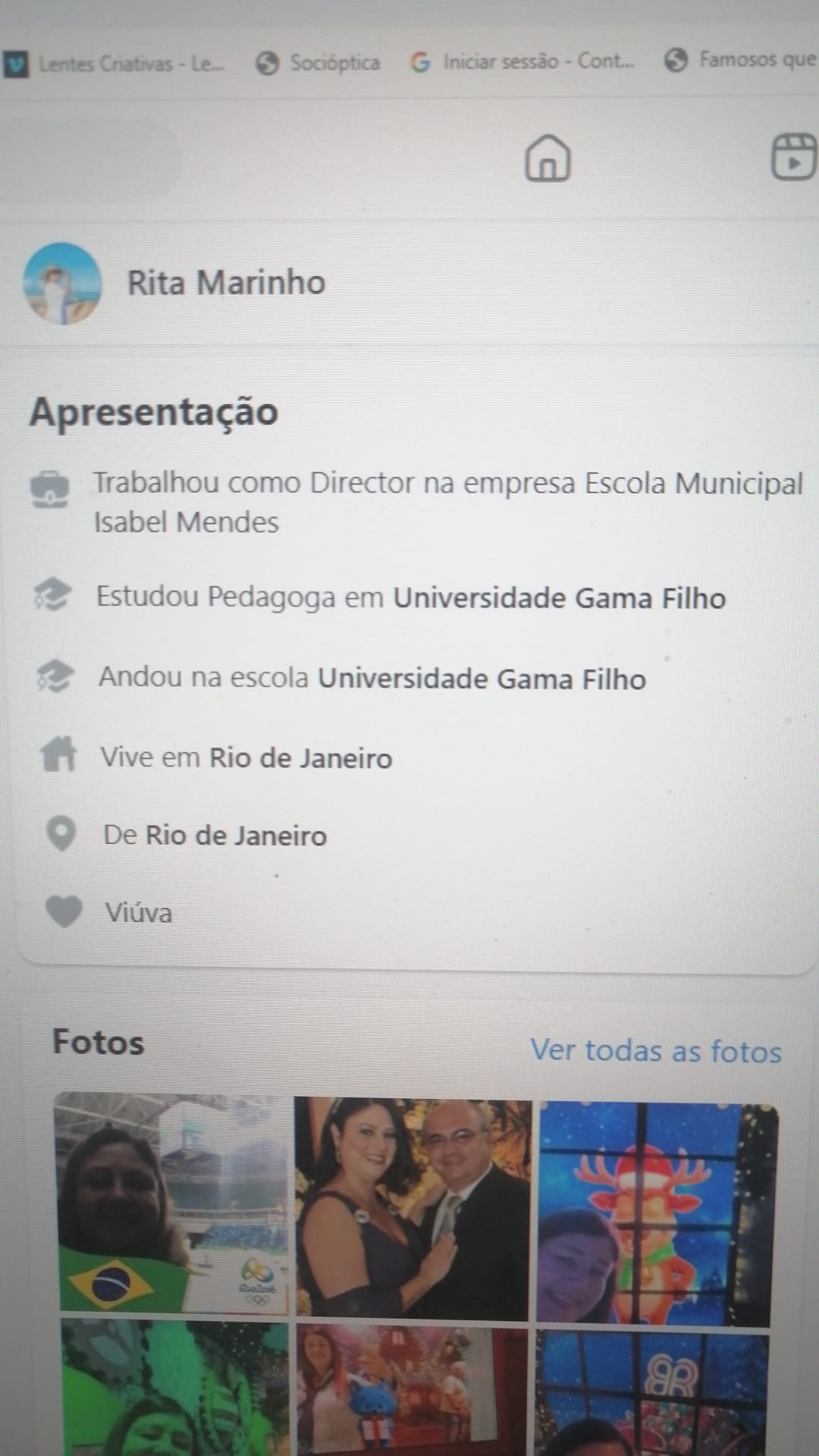Go to the Facebook home feed icon
This screenshot has height=1456, width=819.
point(548,158)
